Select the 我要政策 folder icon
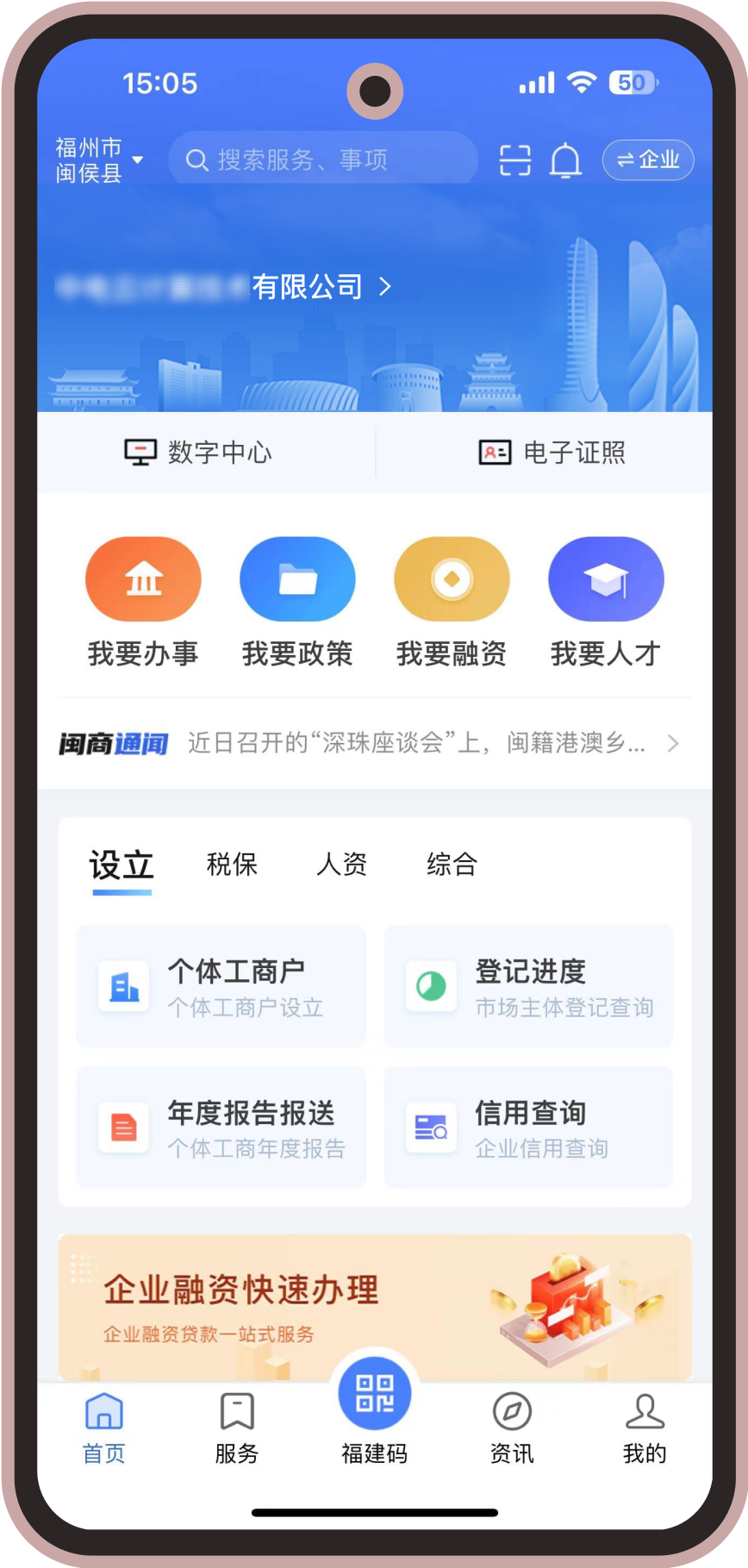 [297, 578]
